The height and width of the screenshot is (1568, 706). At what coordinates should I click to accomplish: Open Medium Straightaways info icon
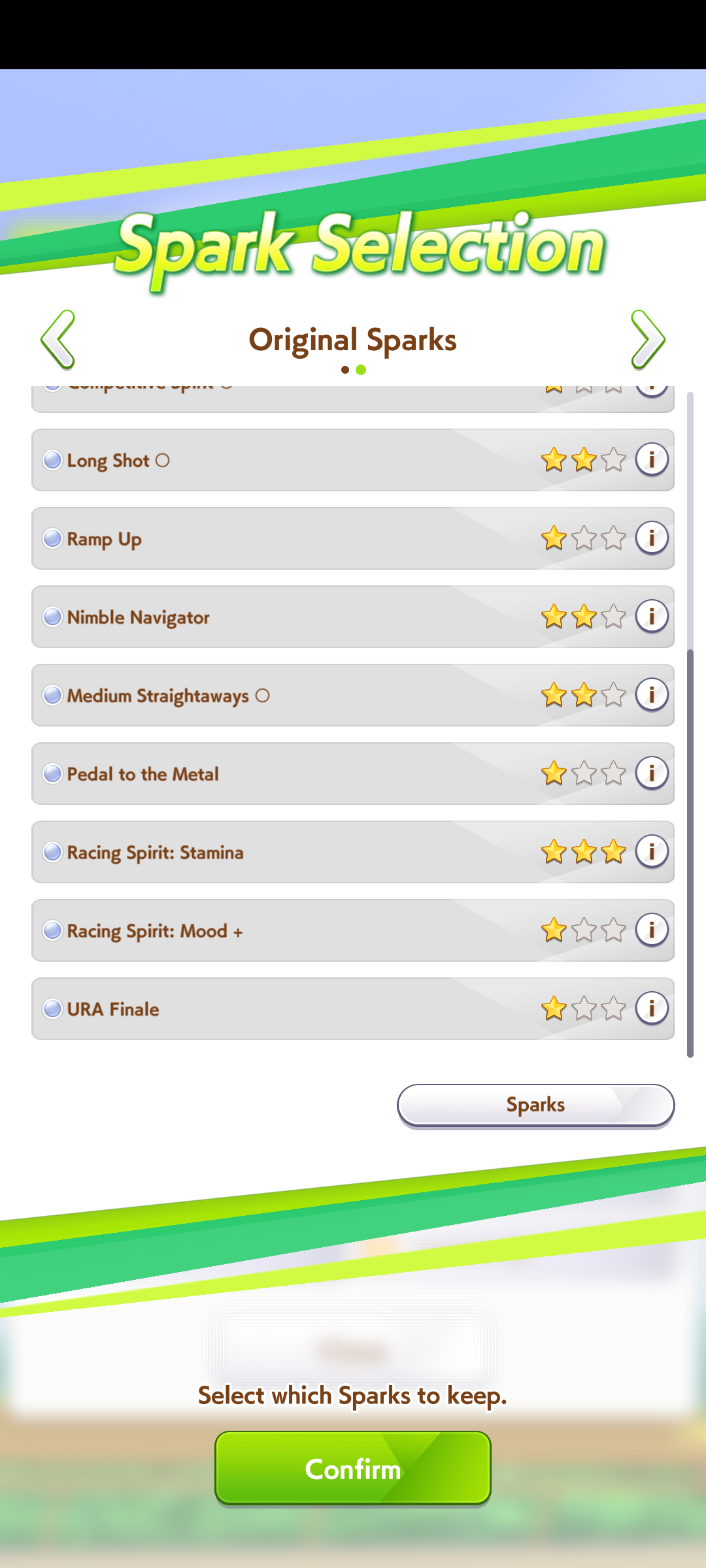652,694
